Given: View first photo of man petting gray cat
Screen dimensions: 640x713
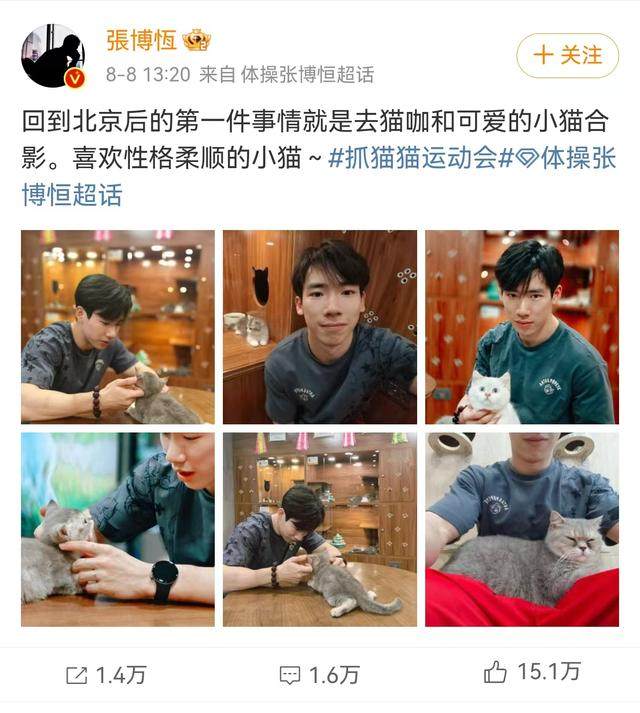Looking at the screenshot, I should click(118, 327).
